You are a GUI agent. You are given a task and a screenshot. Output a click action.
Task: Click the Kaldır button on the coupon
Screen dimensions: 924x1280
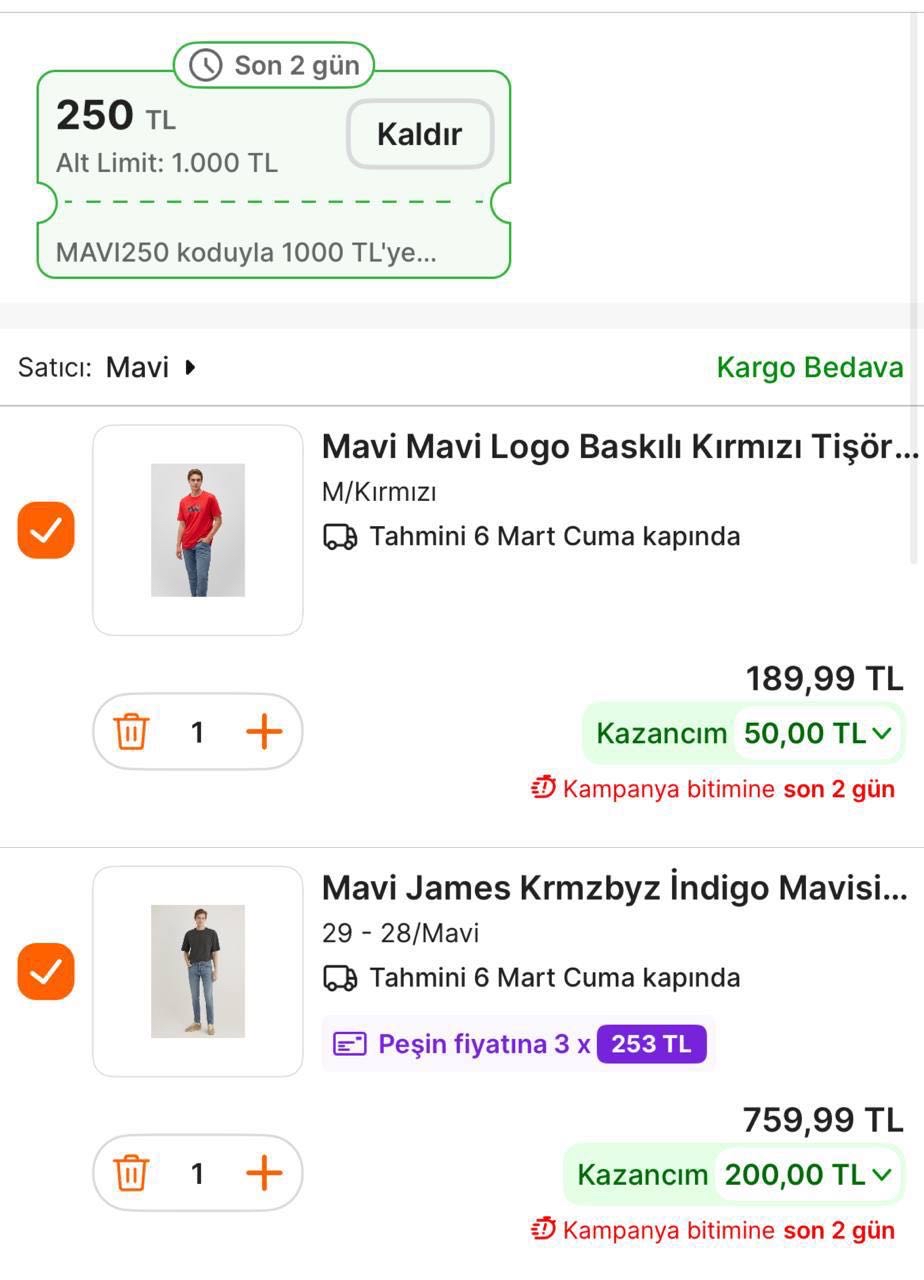[419, 133]
